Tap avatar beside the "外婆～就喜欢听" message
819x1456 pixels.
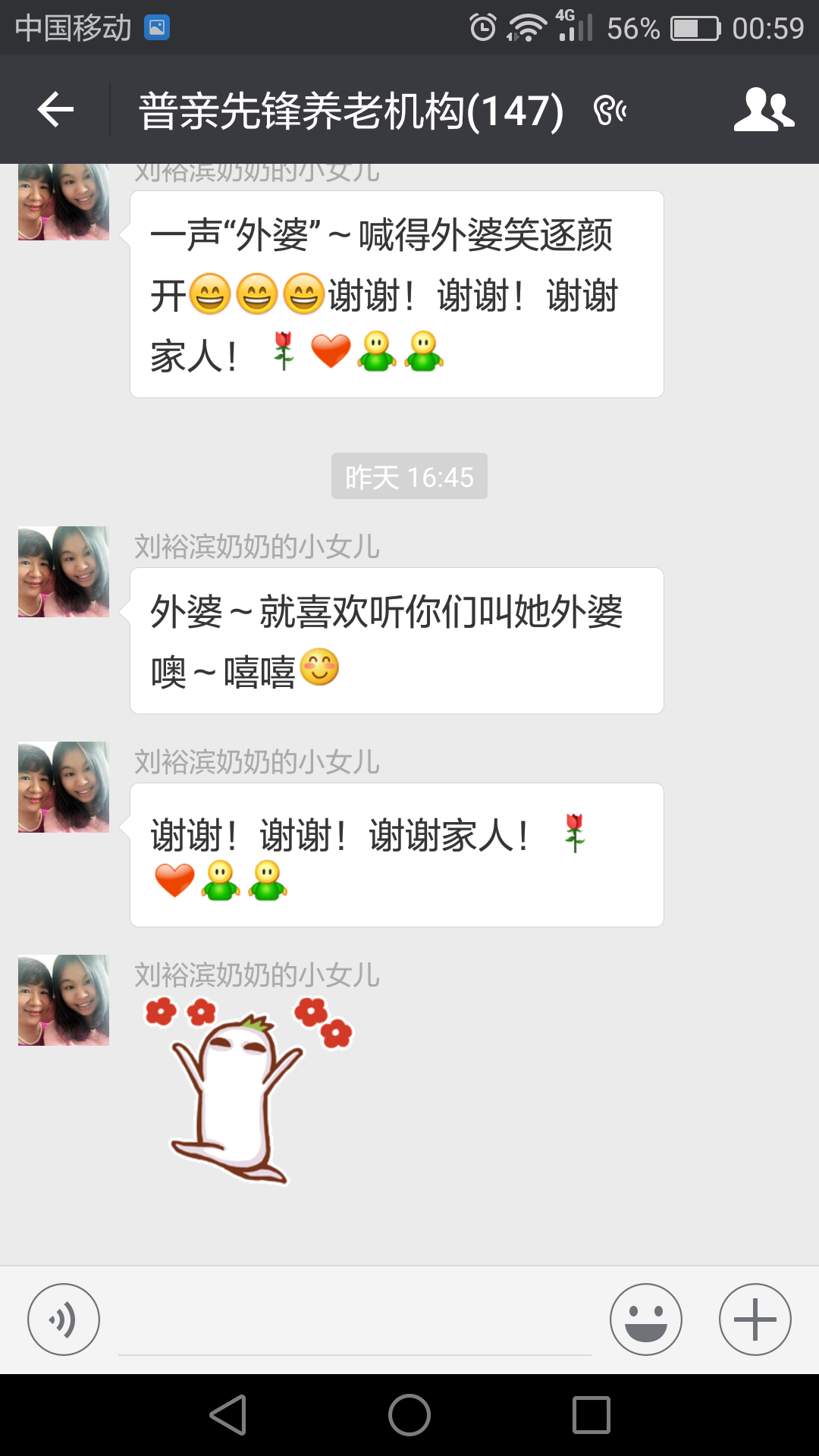point(64,572)
